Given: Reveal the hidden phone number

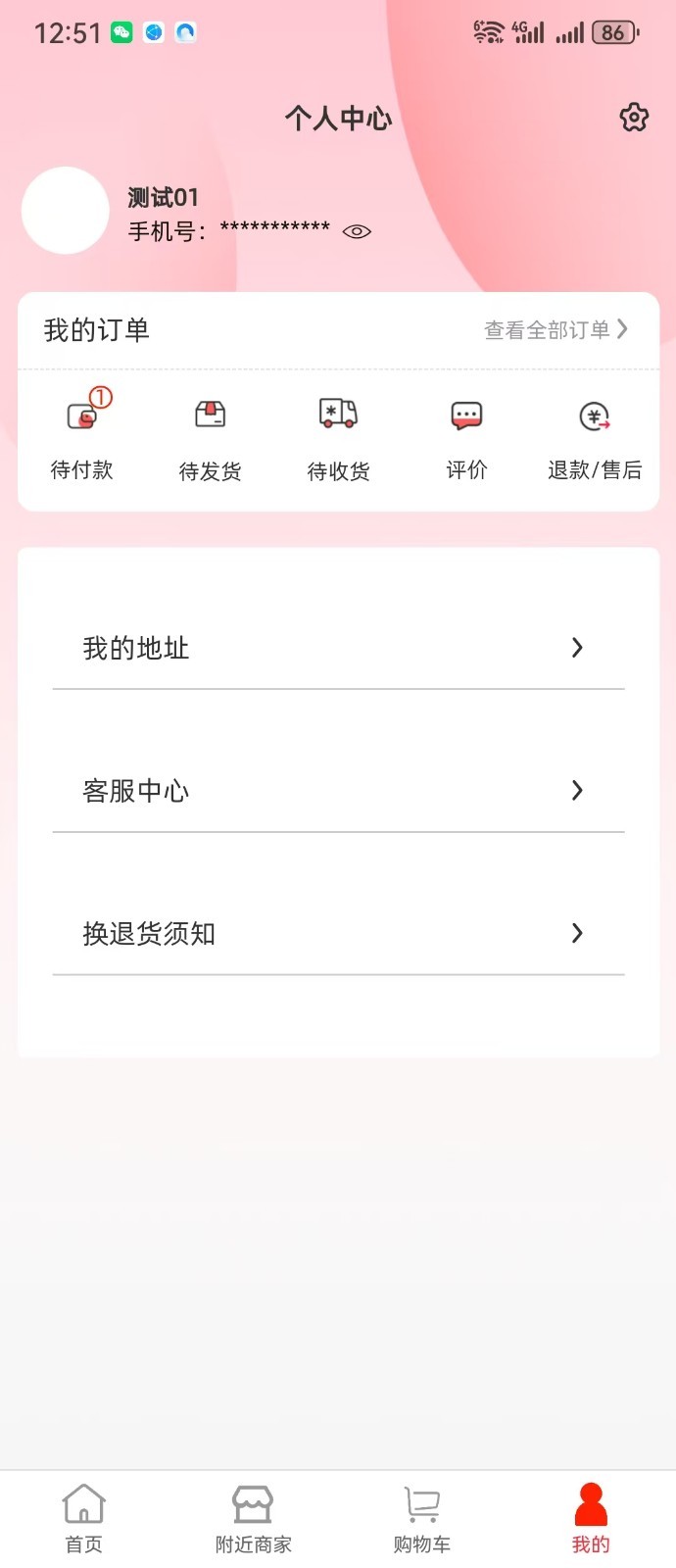Looking at the screenshot, I should pyautogui.click(x=357, y=231).
